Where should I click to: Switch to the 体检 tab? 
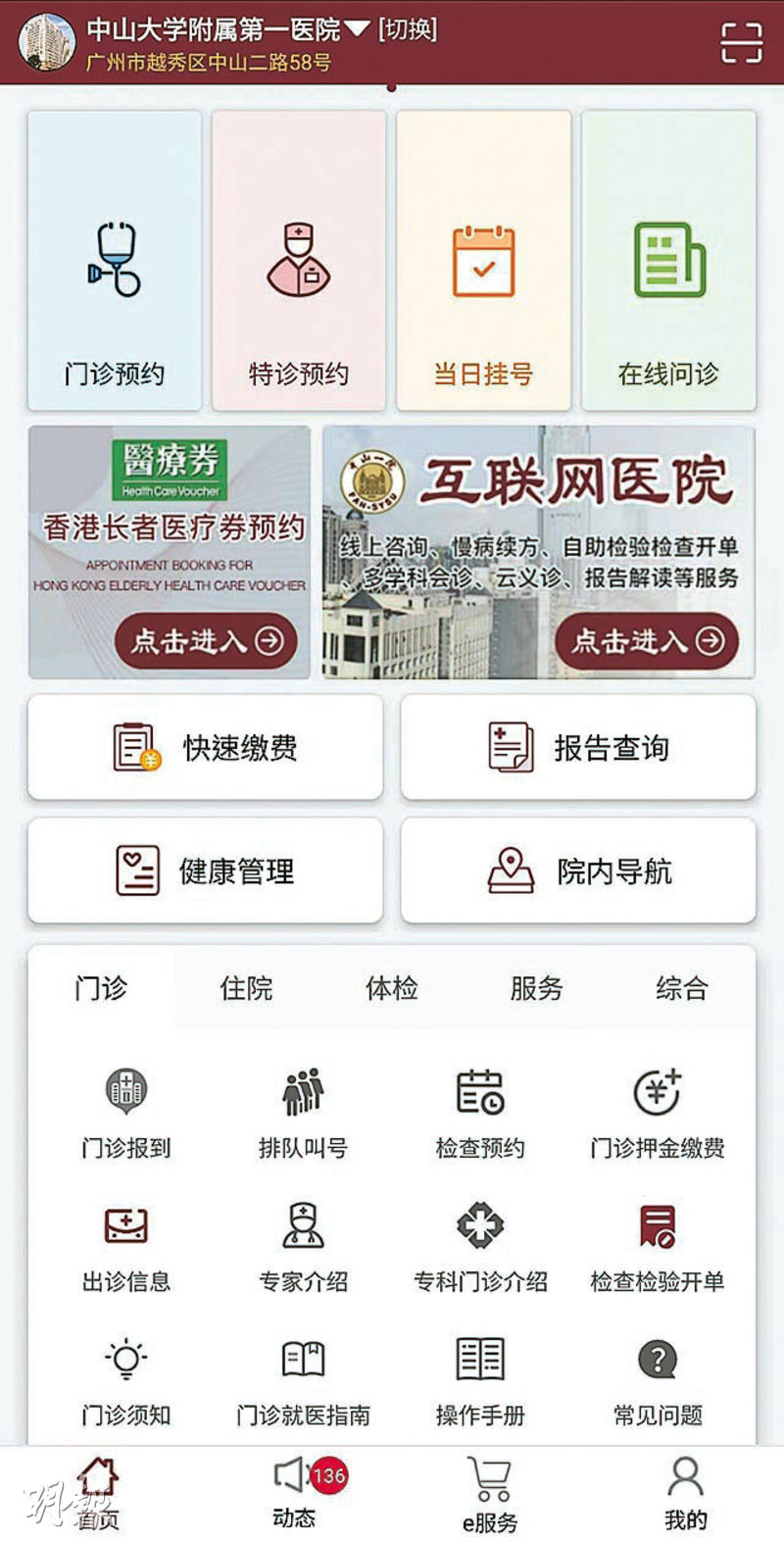pos(392,988)
